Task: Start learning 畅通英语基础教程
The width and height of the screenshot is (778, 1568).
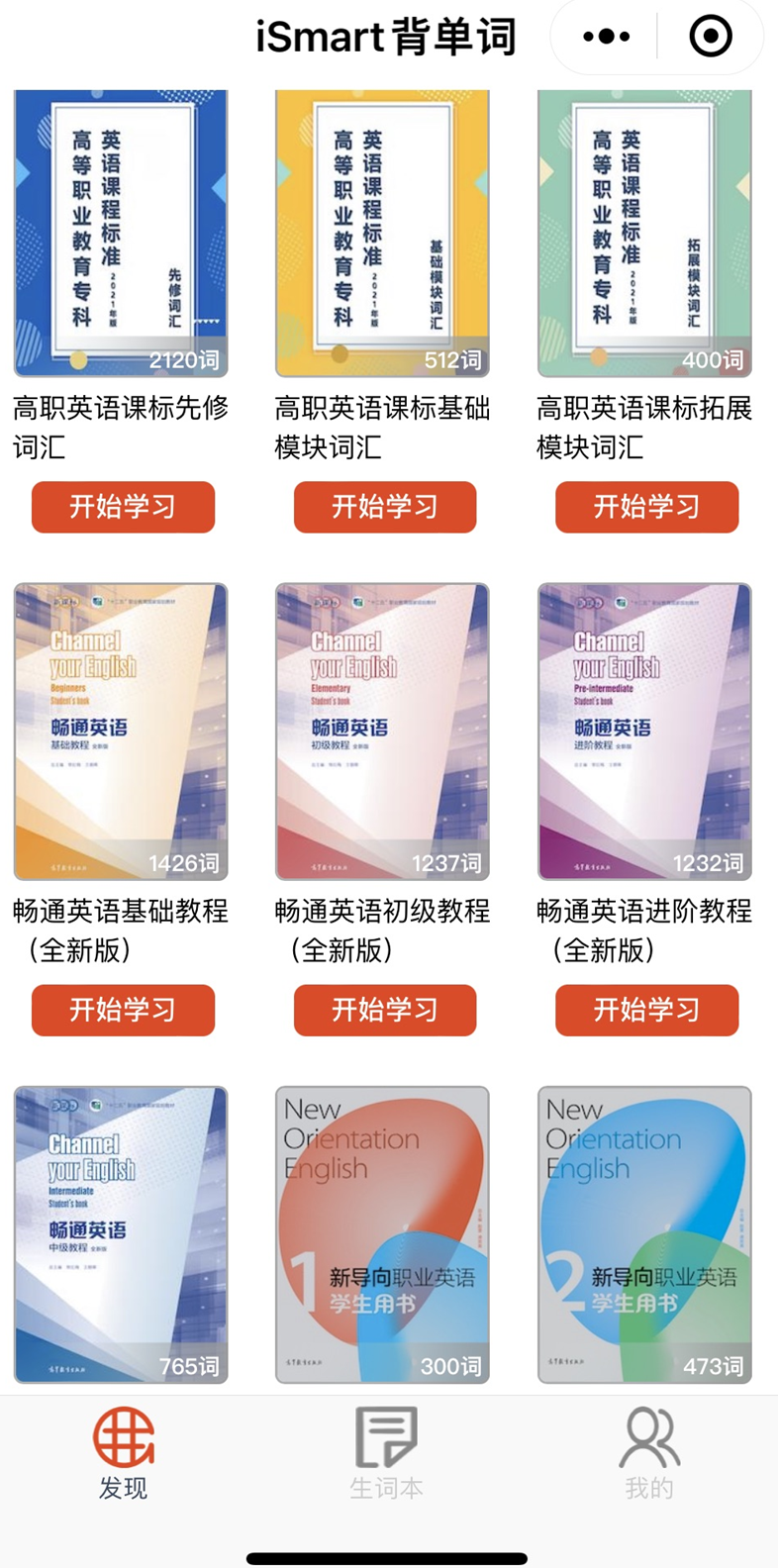Action: click(123, 1010)
